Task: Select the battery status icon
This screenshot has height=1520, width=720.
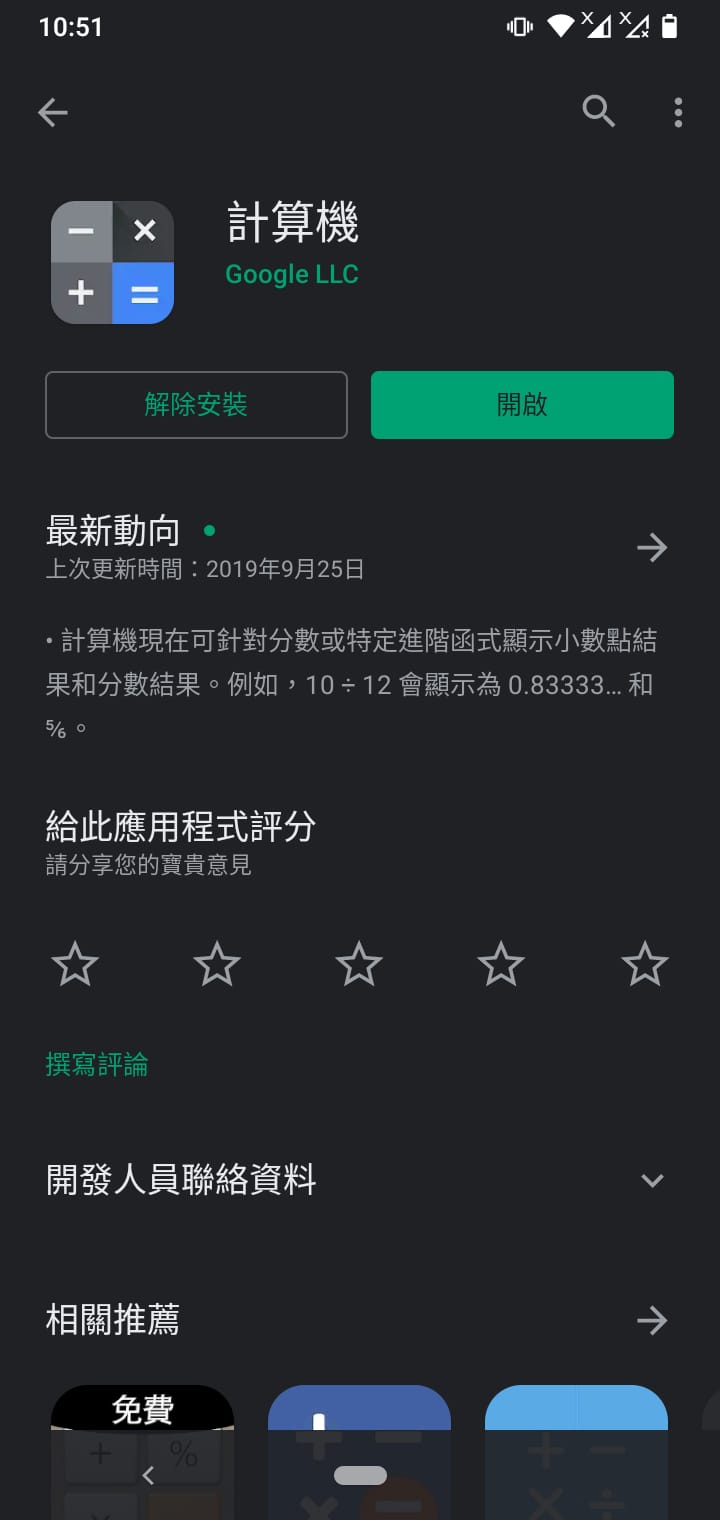Action: coord(668,27)
